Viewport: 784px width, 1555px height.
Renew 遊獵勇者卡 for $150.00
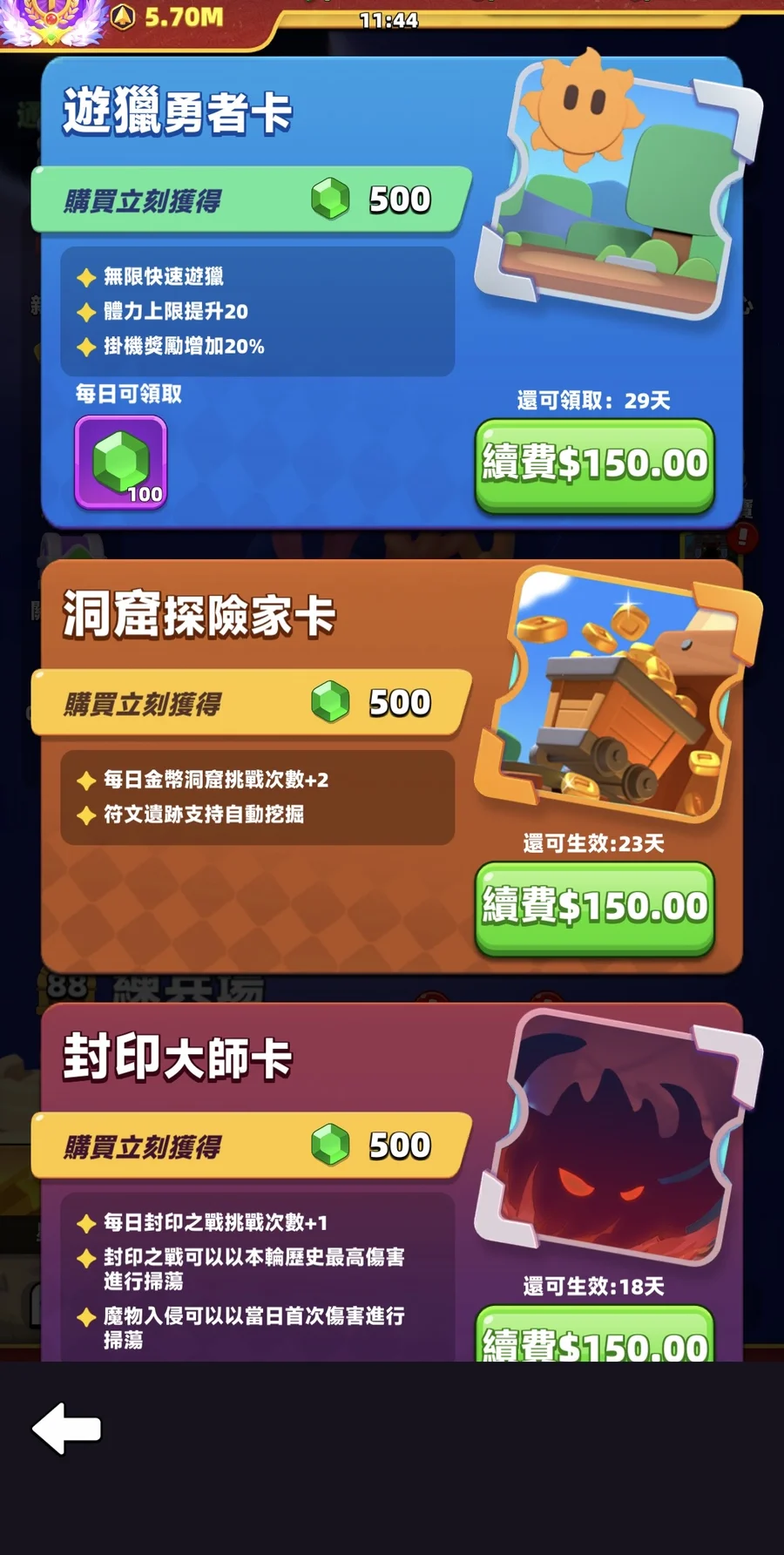[594, 464]
